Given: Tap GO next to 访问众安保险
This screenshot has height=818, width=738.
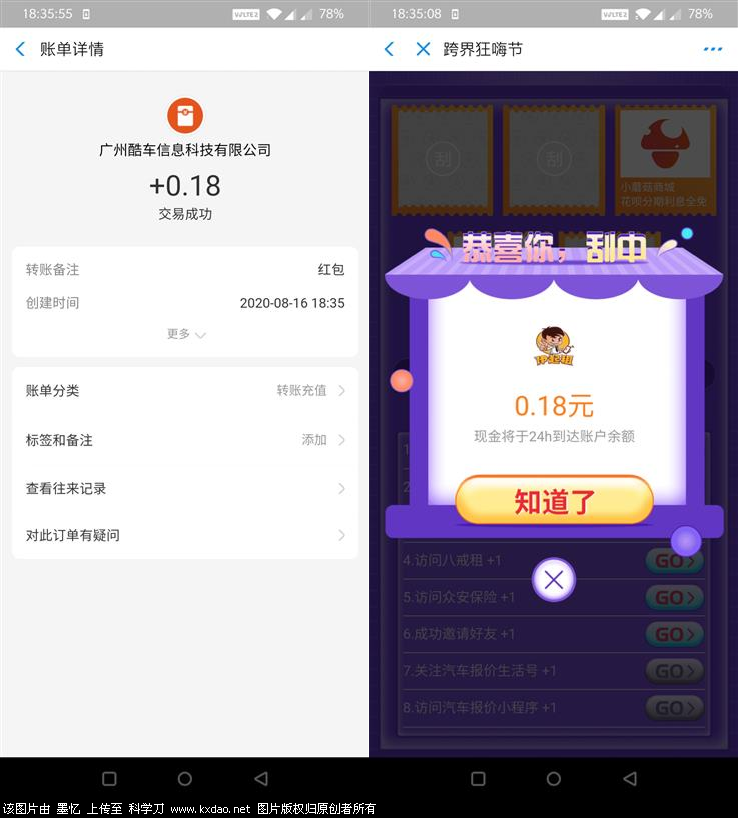Looking at the screenshot, I should coord(674,598).
